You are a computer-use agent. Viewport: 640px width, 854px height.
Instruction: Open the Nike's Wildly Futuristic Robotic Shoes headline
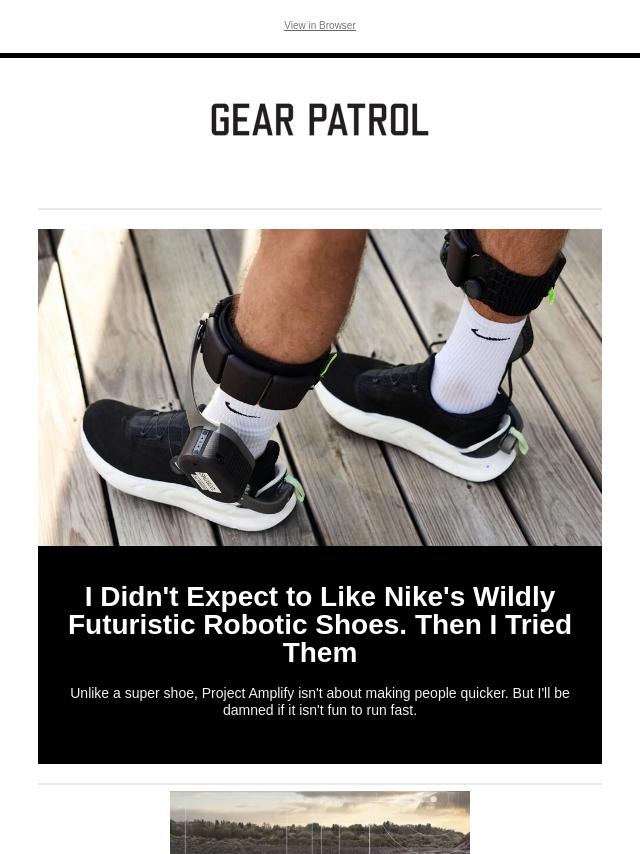coord(320,624)
